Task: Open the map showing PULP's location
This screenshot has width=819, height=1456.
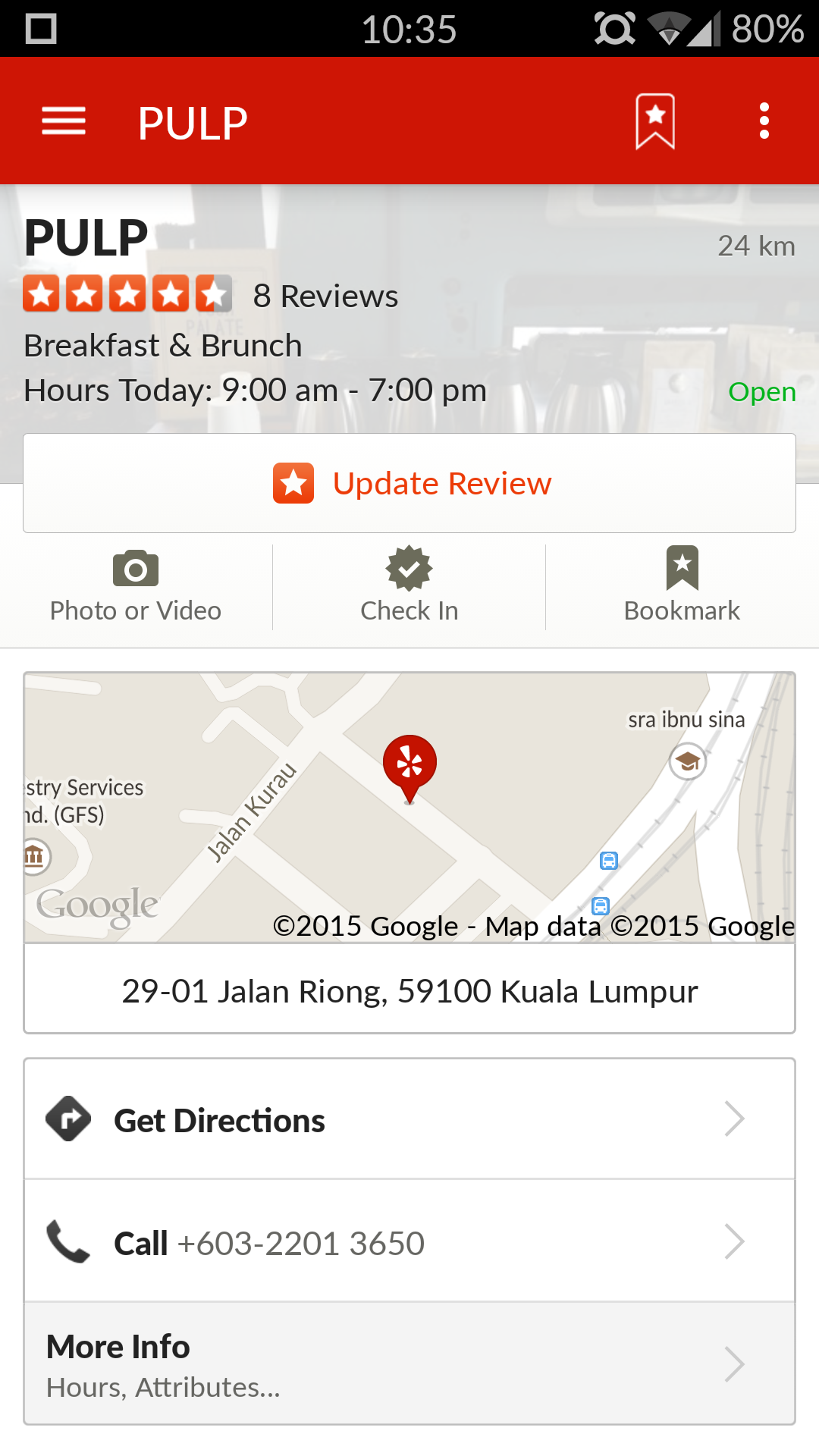Action: (409, 808)
